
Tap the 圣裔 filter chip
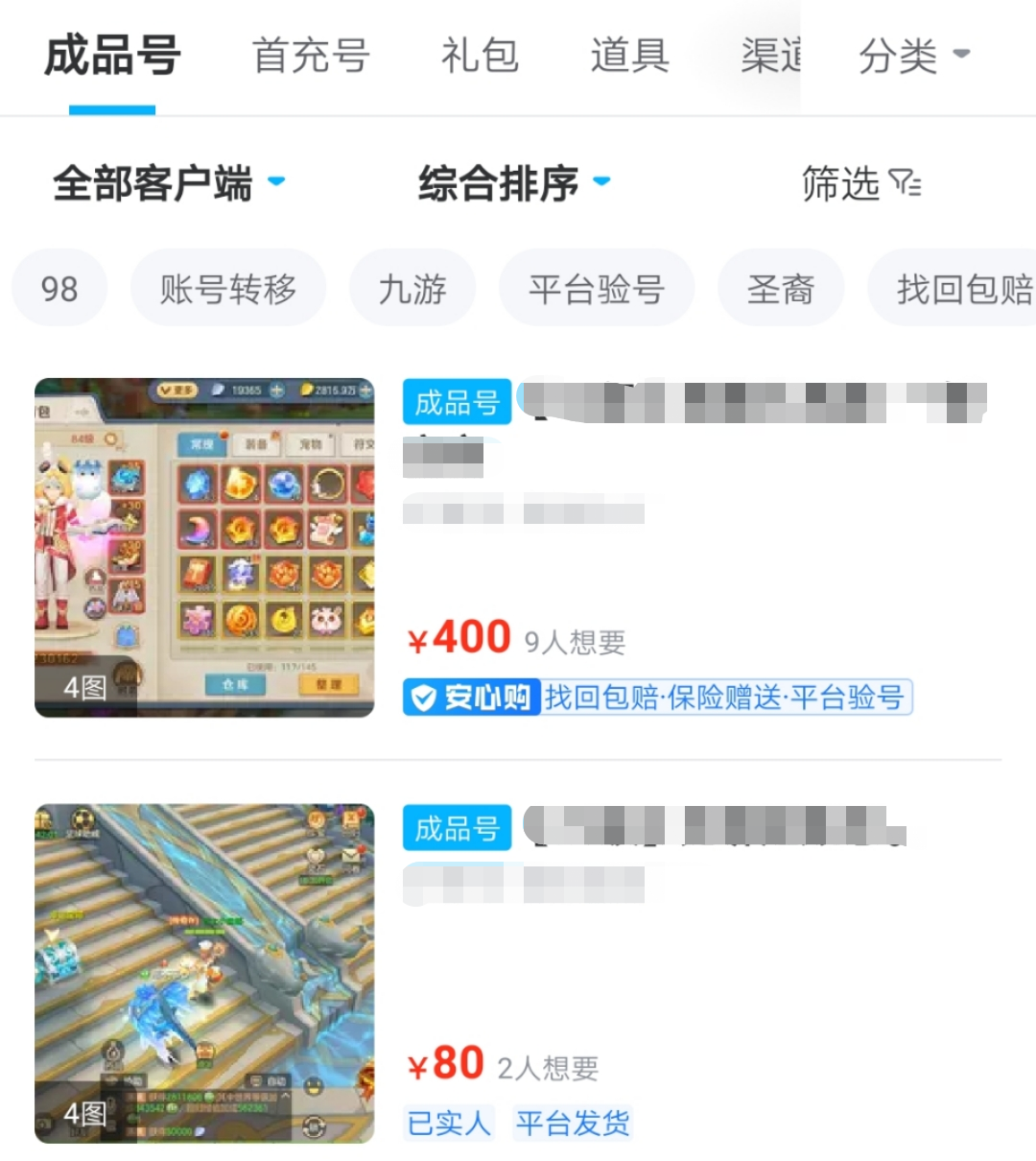tap(781, 288)
